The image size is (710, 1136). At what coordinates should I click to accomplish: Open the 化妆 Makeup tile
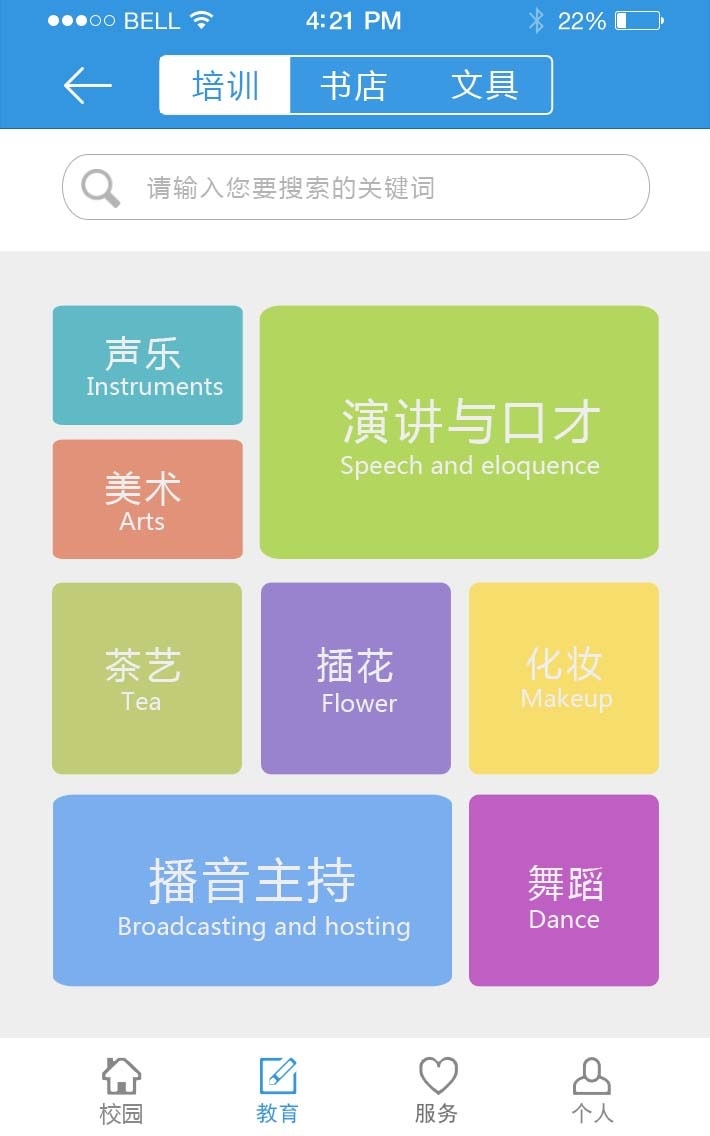[564, 678]
